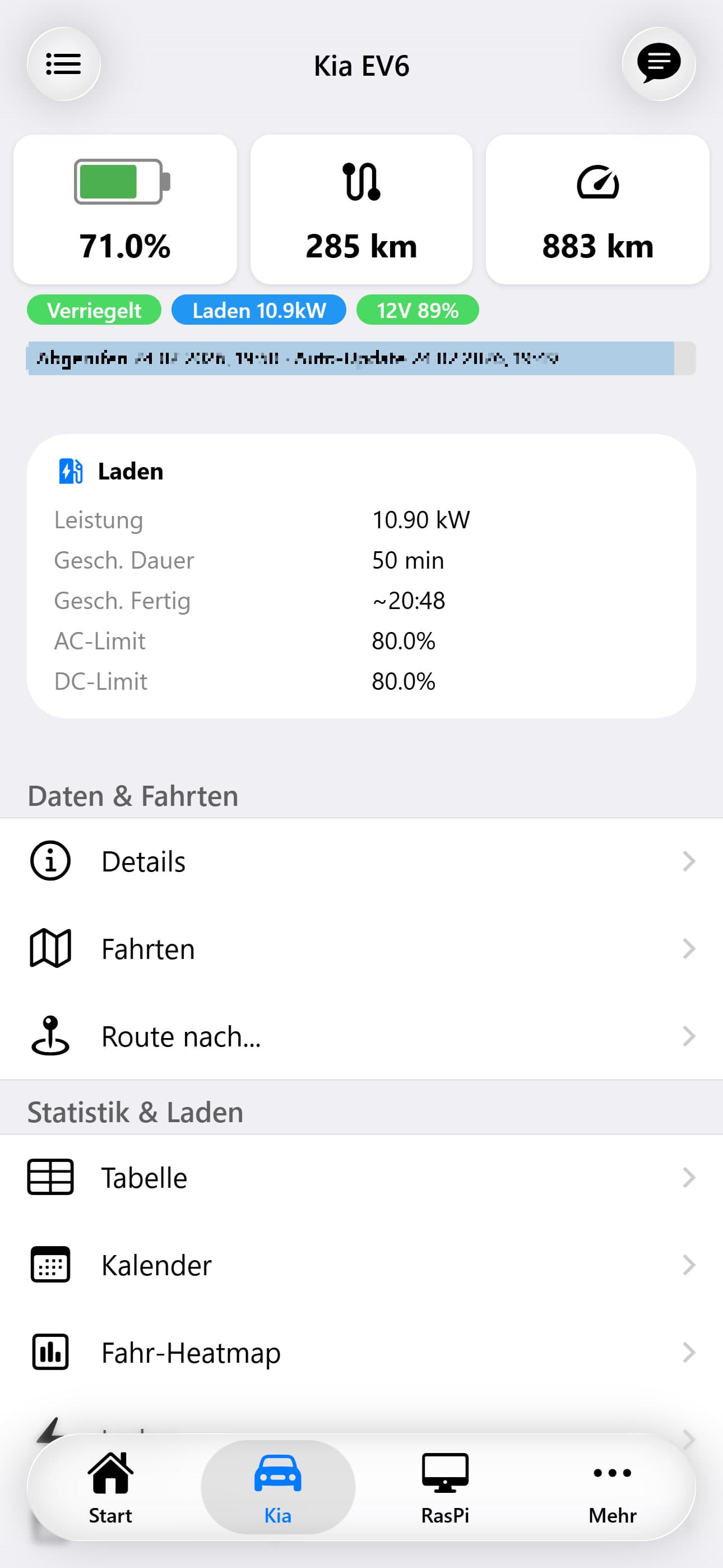Viewport: 723px width, 1568px height.
Task: Tap the calendar icon beside Kalender
Action: (51, 1265)
